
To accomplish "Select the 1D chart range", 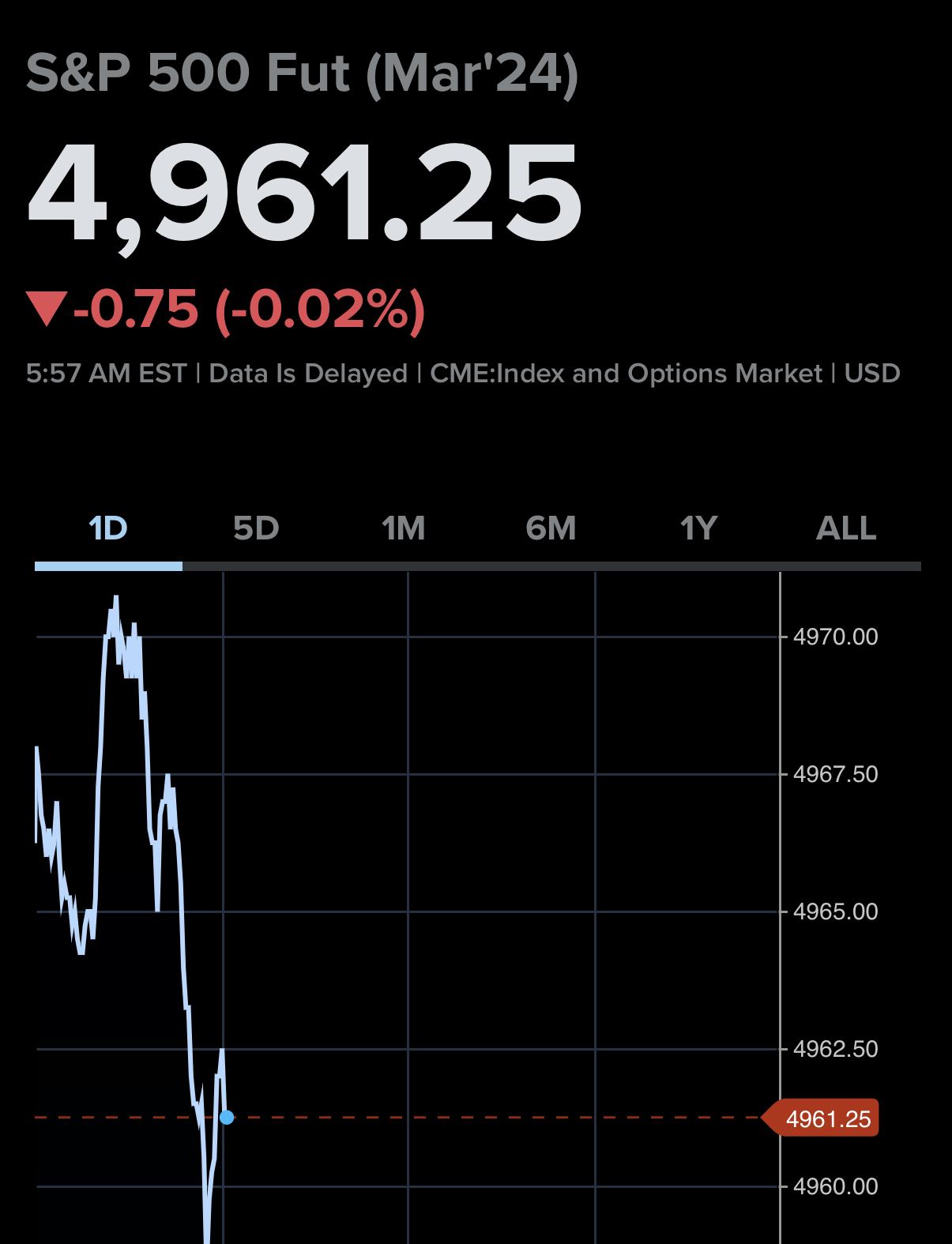I will point(108,528).
